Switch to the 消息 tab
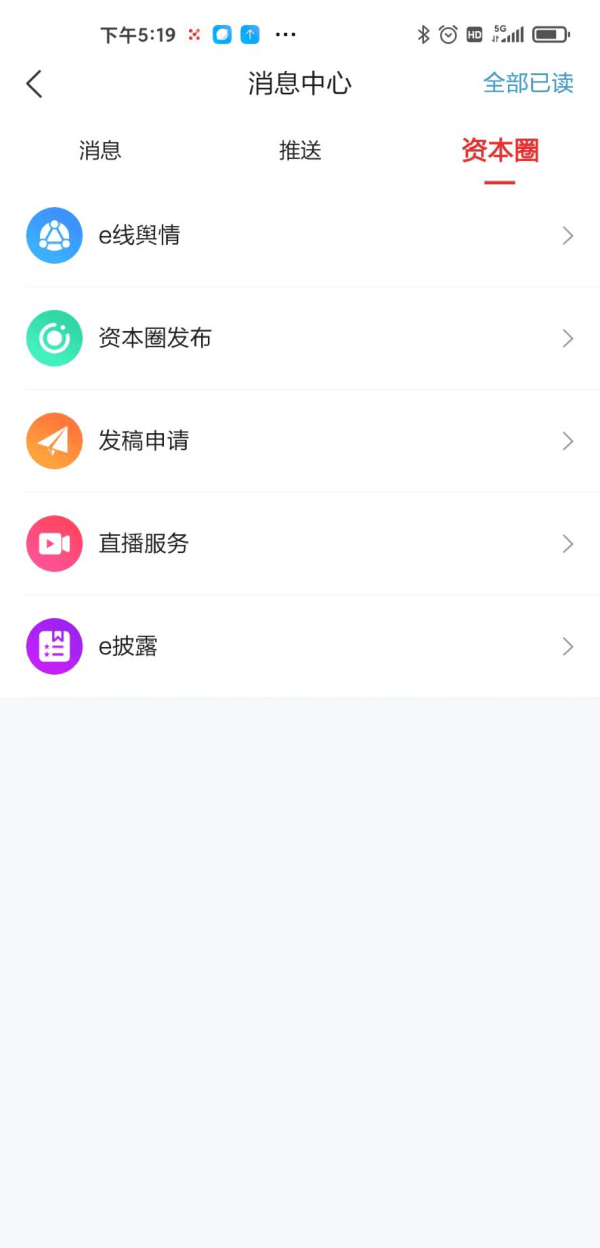The height and width of the screenshot is (1248, 600). pos(100,151)
